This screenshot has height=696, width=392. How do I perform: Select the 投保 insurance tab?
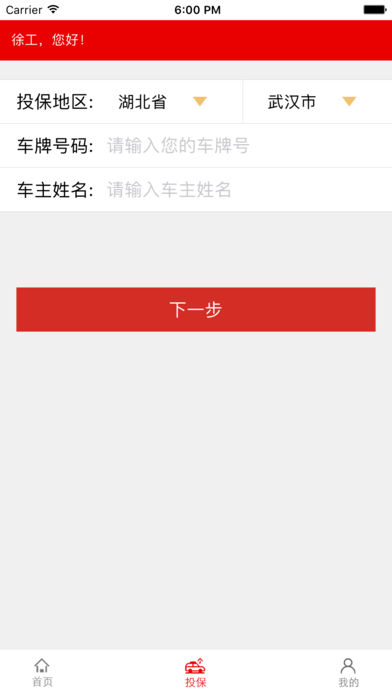(195, 672)
